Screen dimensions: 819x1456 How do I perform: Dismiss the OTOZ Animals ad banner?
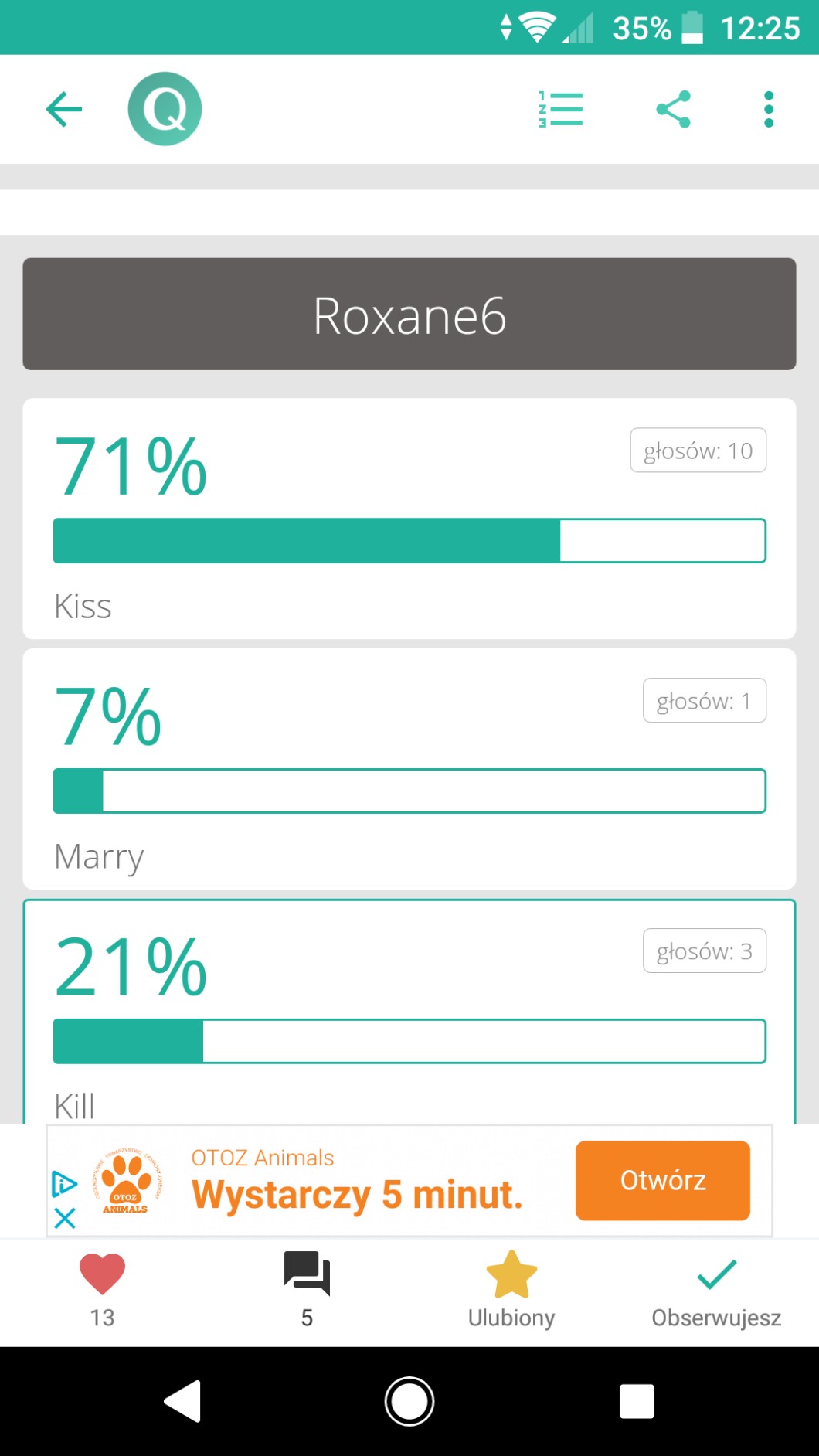(65, 1219)
